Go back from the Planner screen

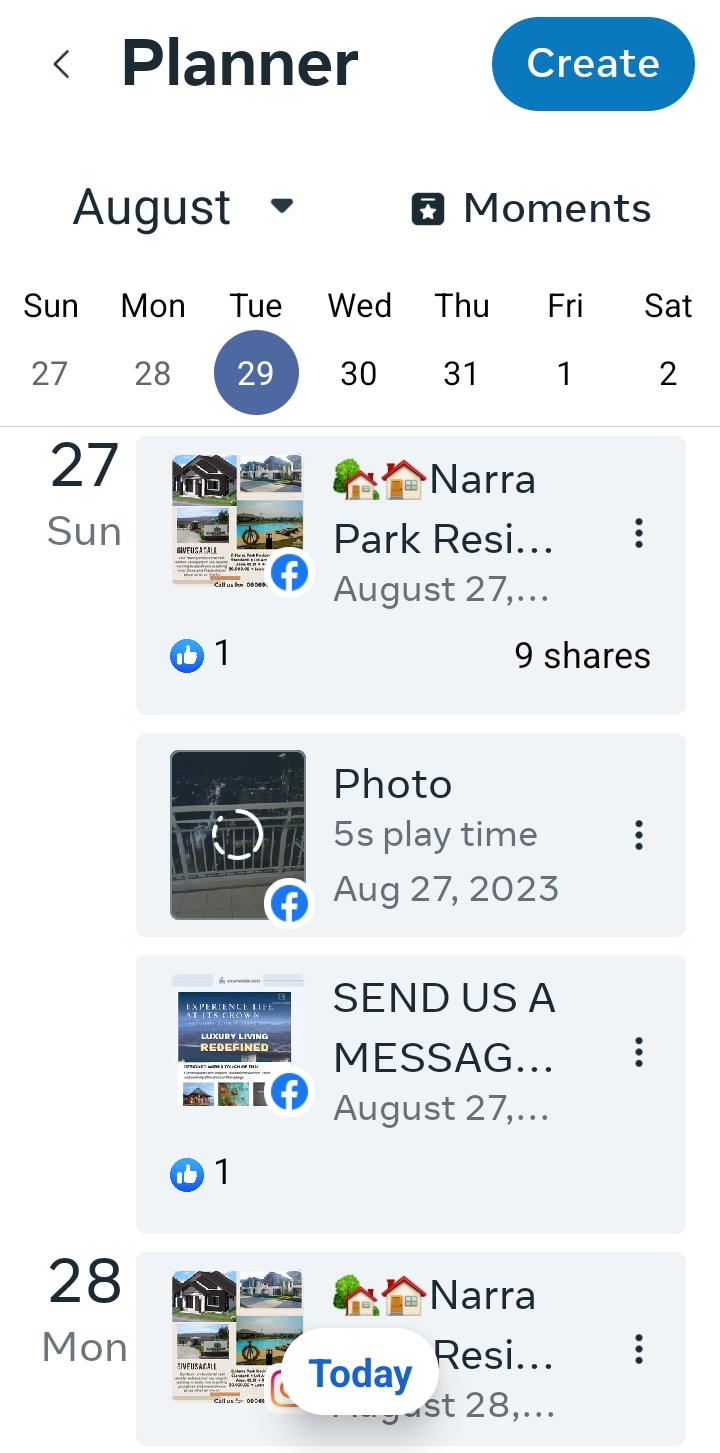point(62,64)
